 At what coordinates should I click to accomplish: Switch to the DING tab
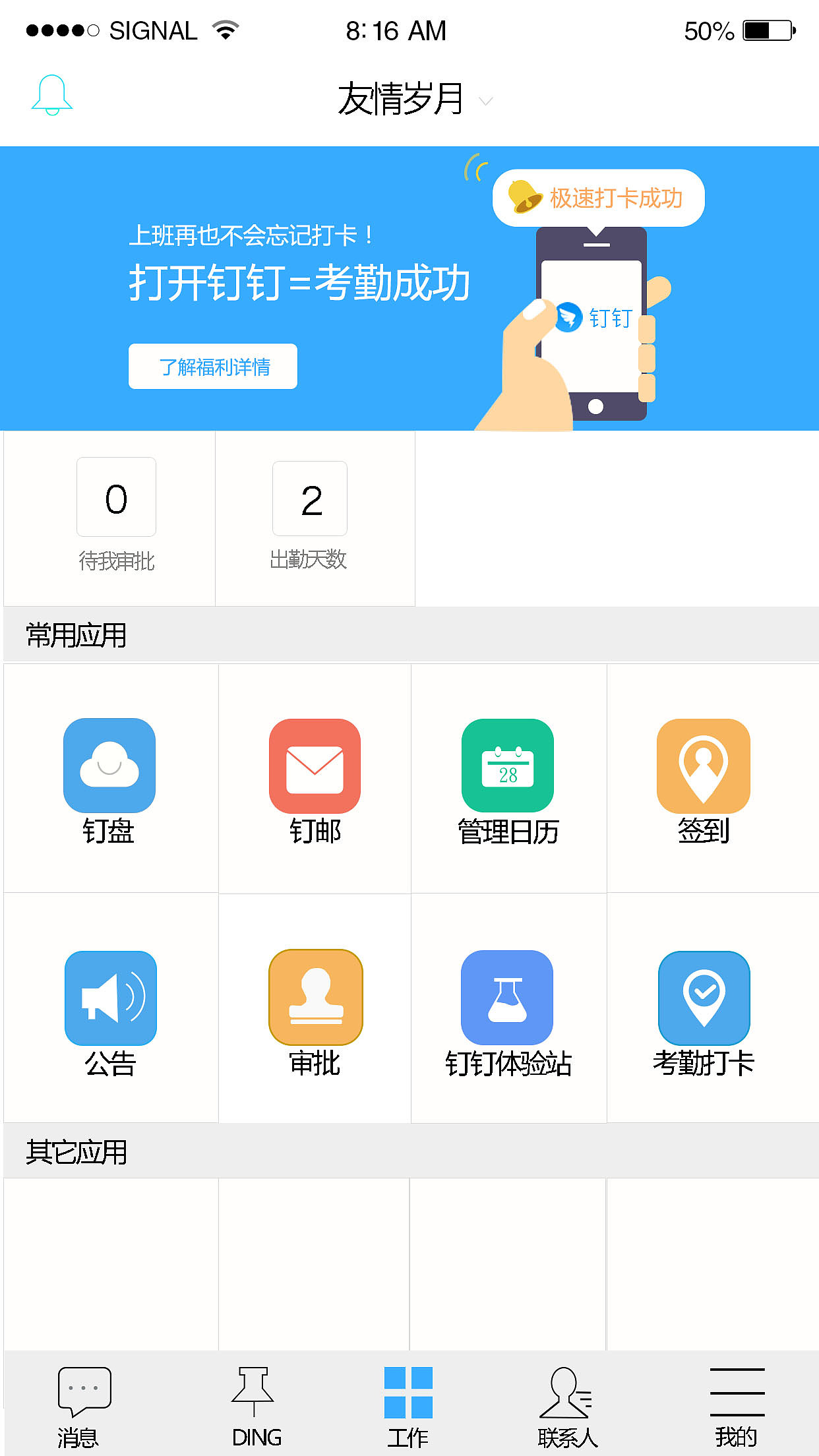254,1405
